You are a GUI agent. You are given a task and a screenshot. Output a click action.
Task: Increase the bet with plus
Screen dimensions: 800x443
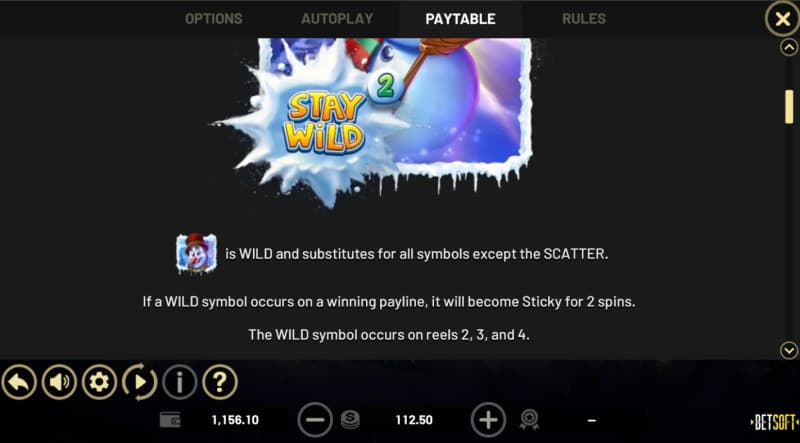[x=487, y=420]
